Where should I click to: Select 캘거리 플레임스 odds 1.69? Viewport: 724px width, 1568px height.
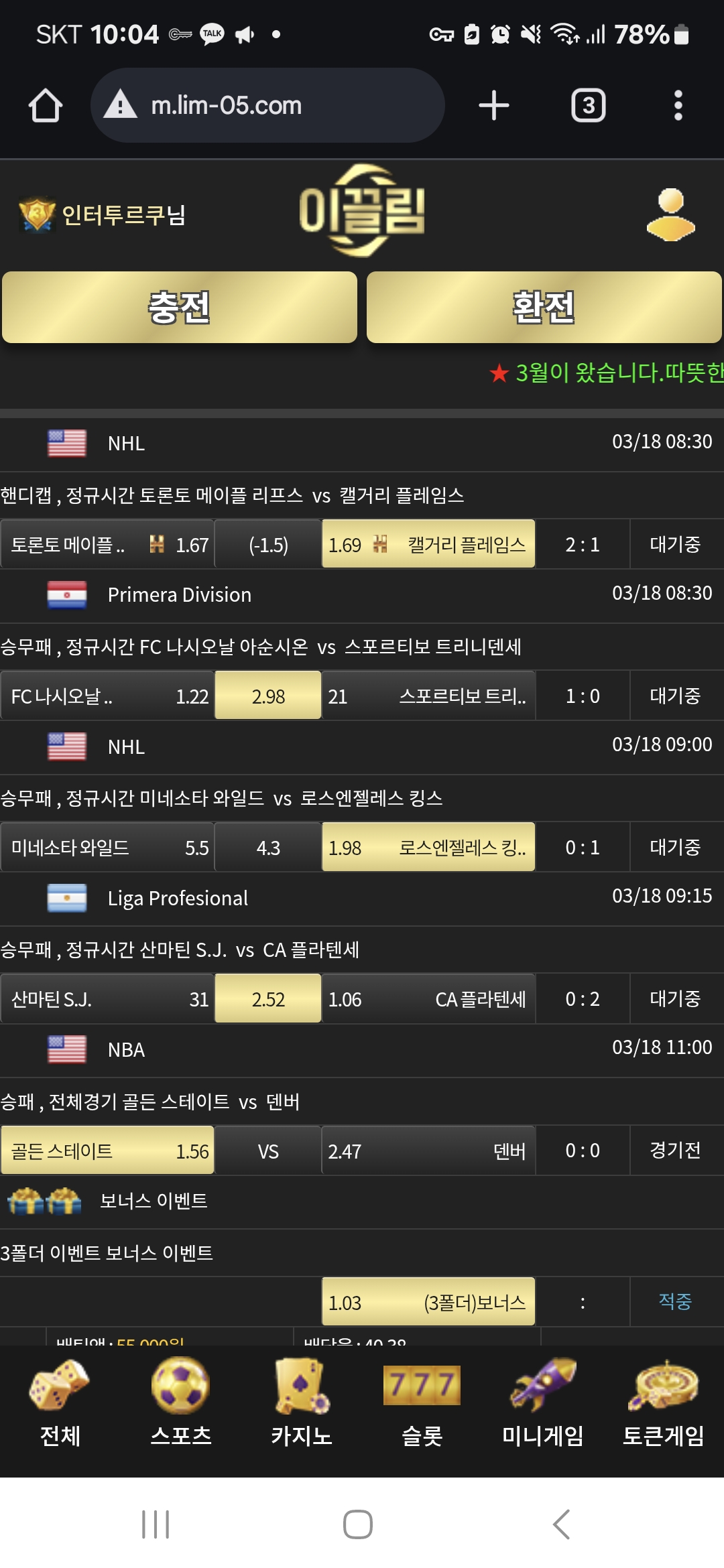(428, 544)
